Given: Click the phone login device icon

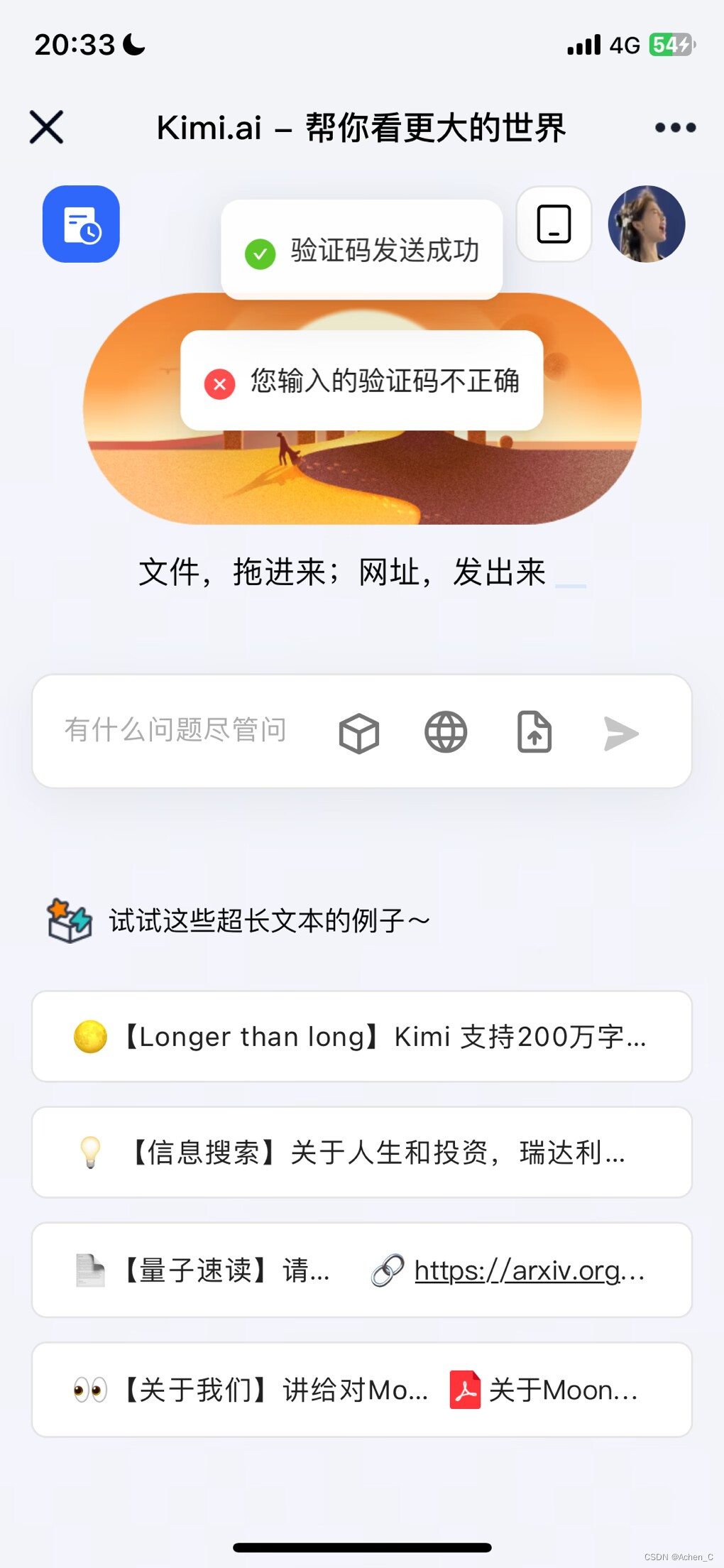Looking at the screenshot, I should click(553, 224).
